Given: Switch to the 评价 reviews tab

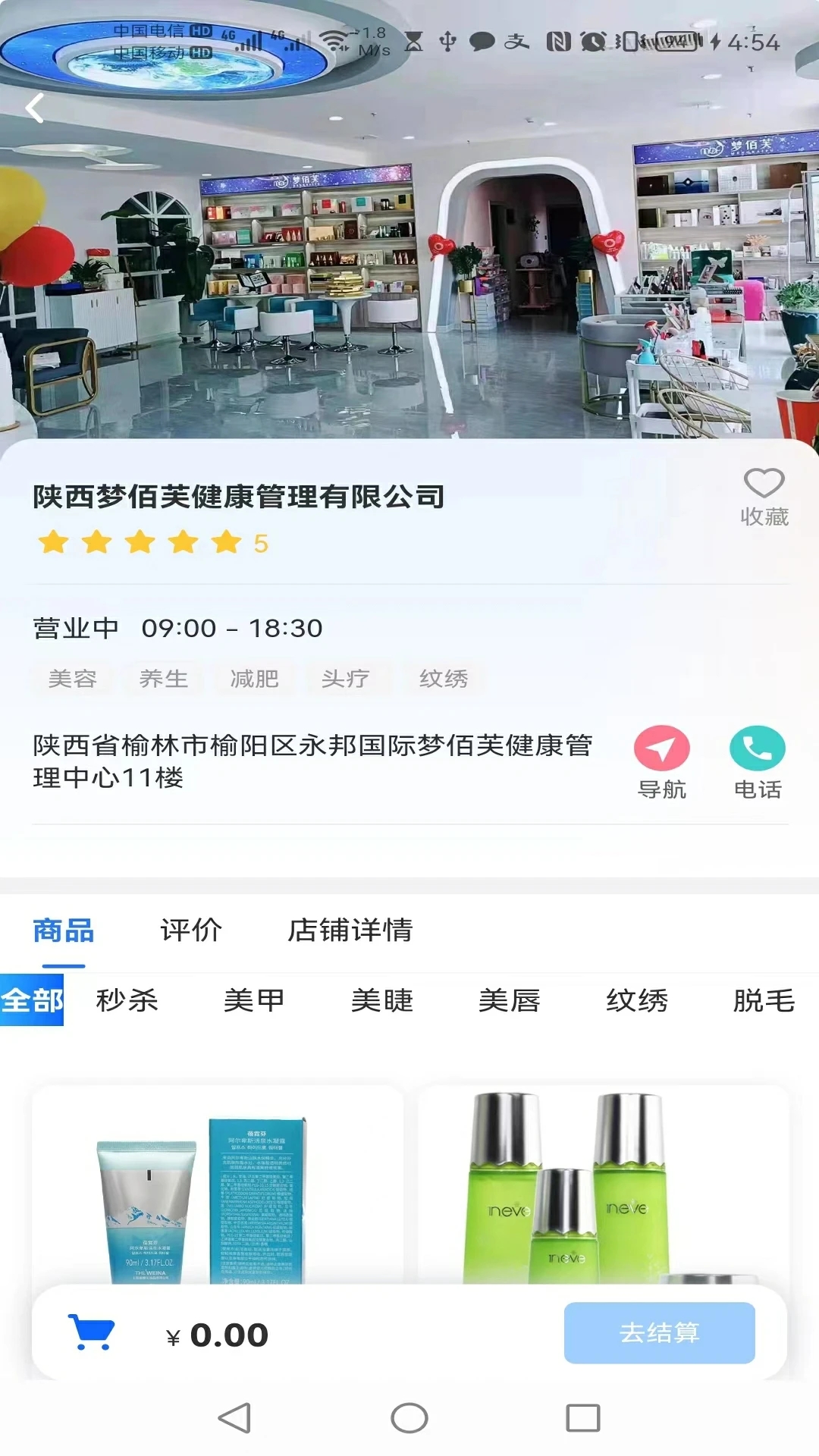Looking at the screenshot, I should tap(191, 930).
